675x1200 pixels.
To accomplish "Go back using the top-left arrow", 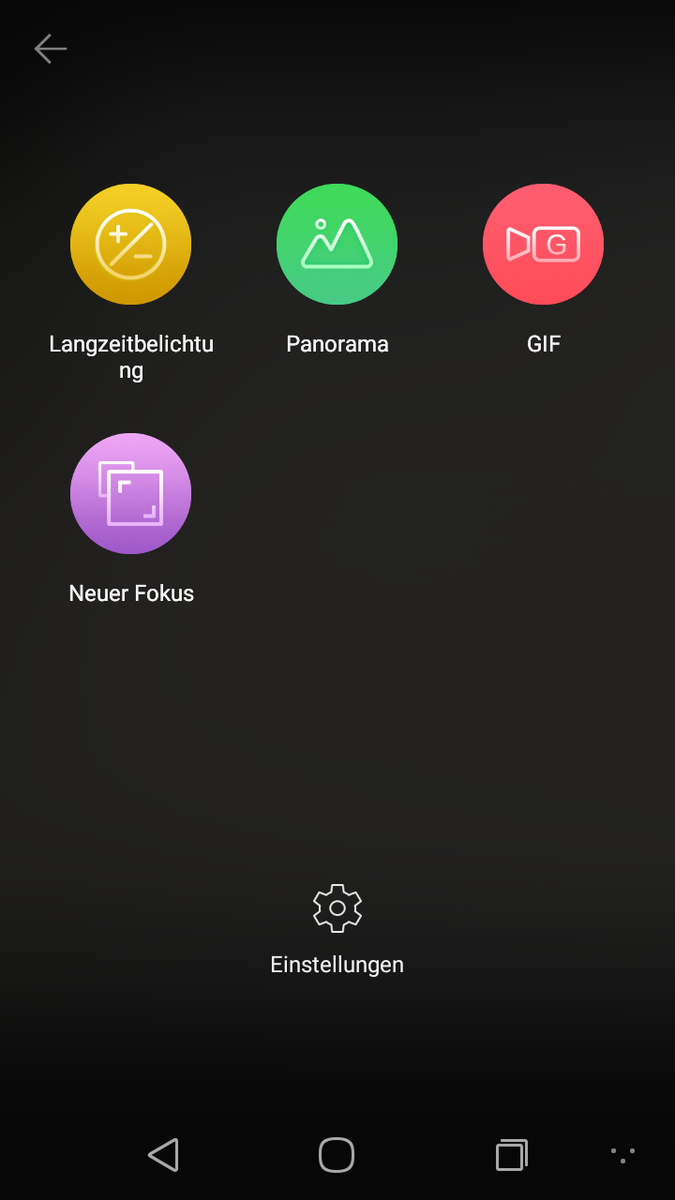I will (50, 48).
